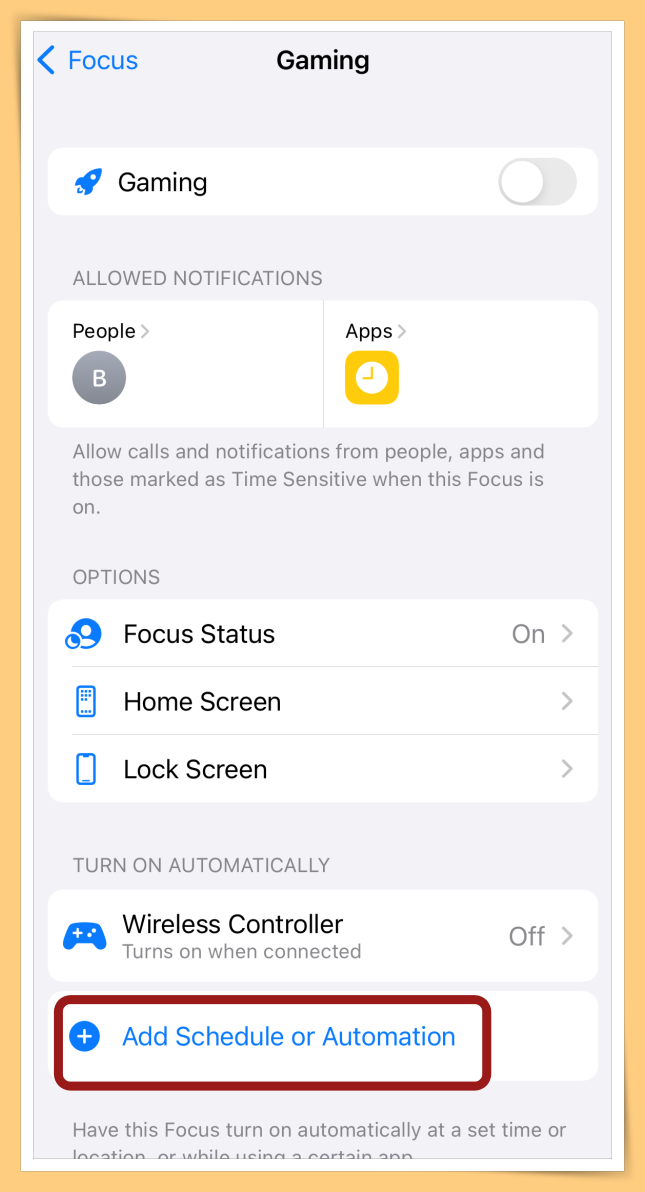Open allowed Apps notifications

(376, 332)
